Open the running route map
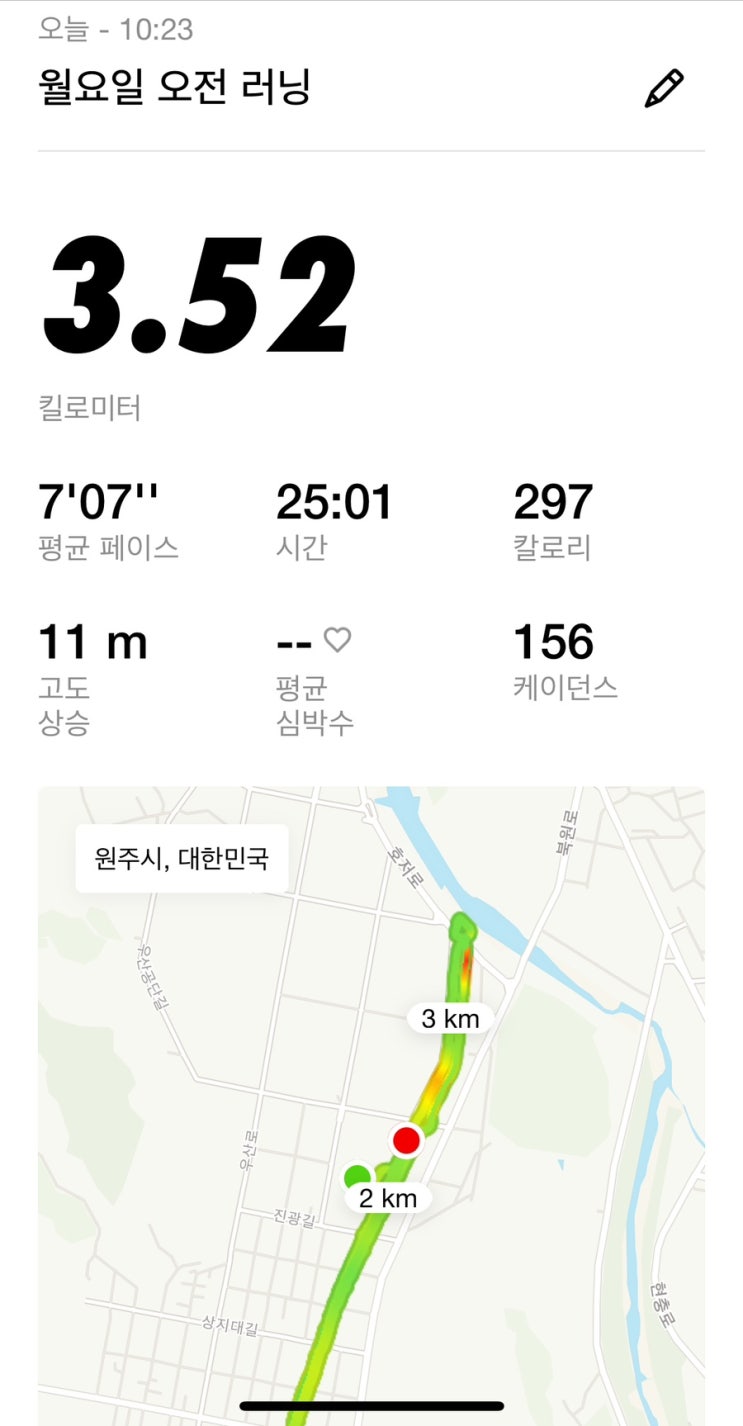This screenshot has width=743, height=1426. (371, 1105)
